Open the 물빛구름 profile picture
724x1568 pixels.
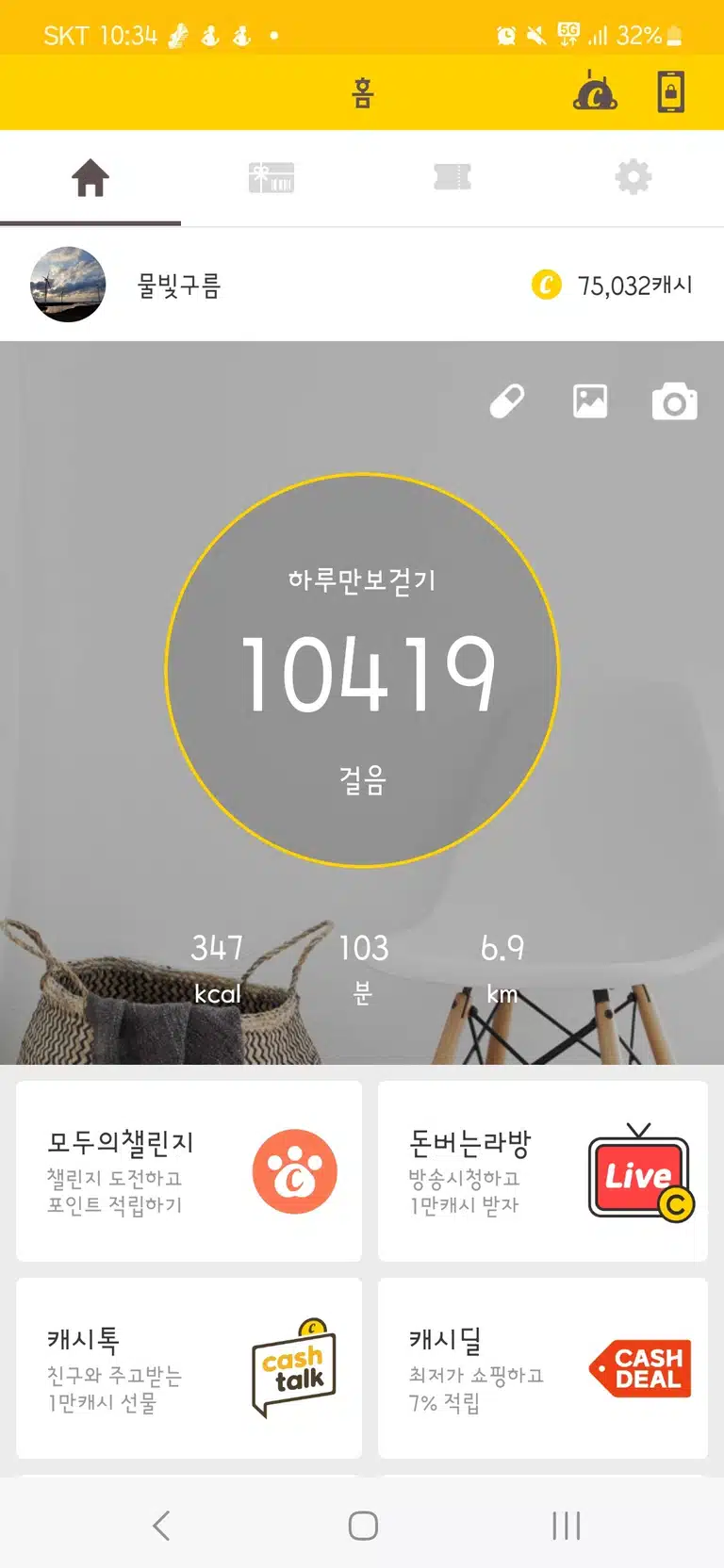(68, 285)
